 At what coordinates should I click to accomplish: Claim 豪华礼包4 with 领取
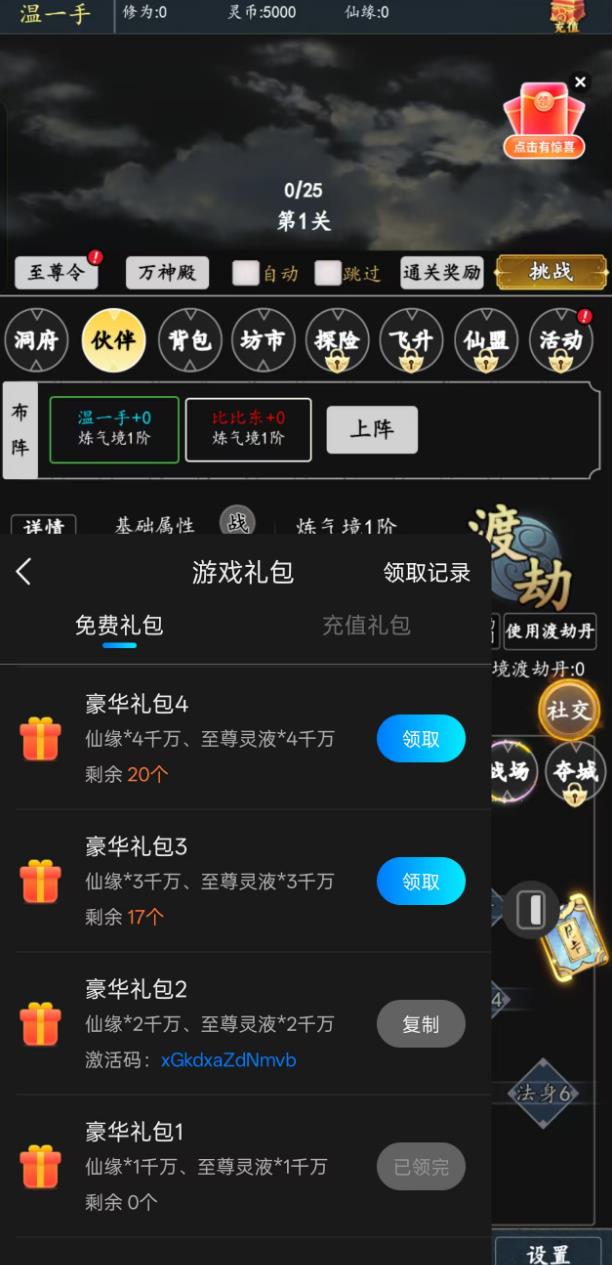coord(421,739)
